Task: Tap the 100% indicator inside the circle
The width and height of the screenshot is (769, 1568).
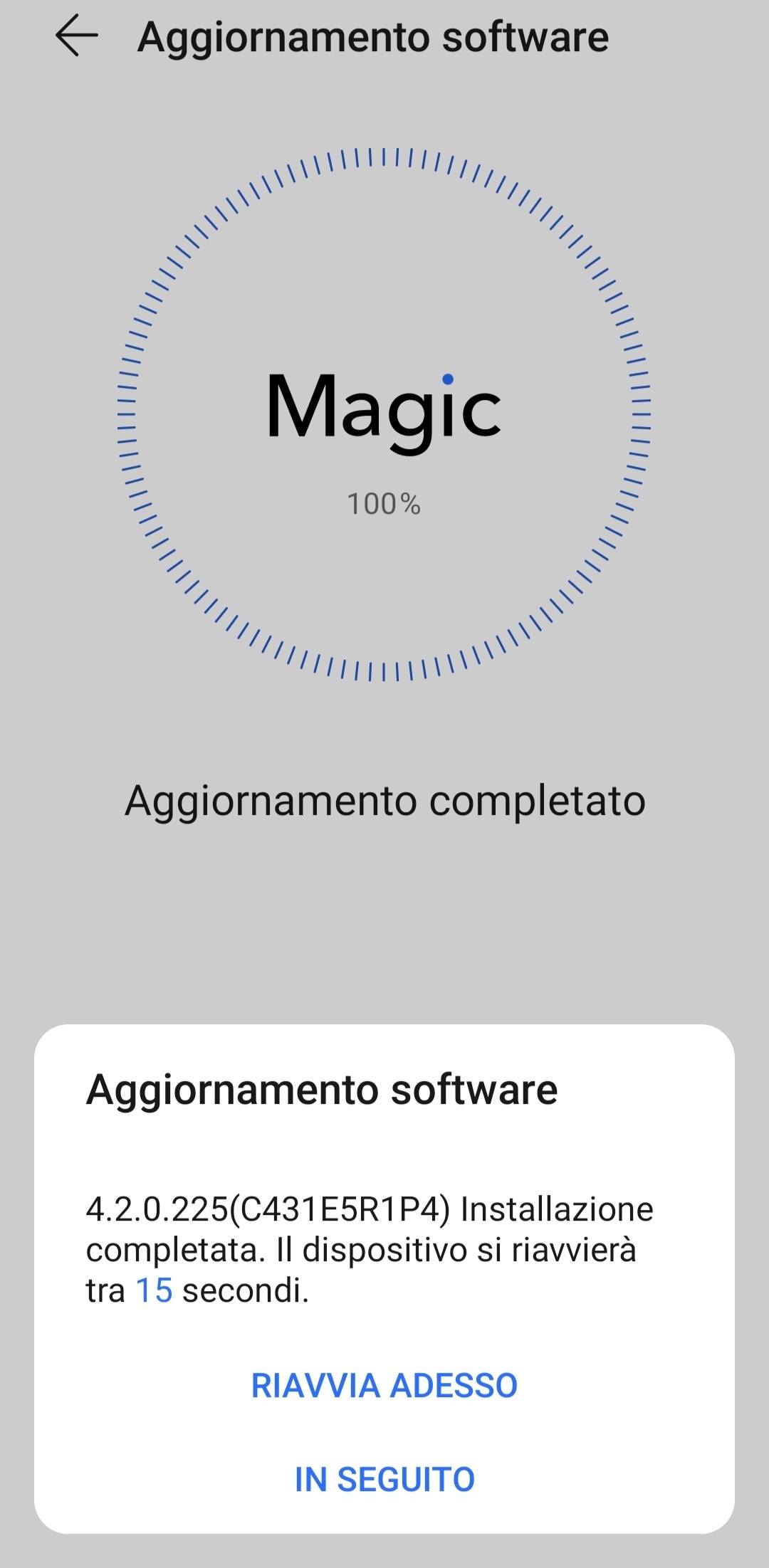Action: point(384,505)
